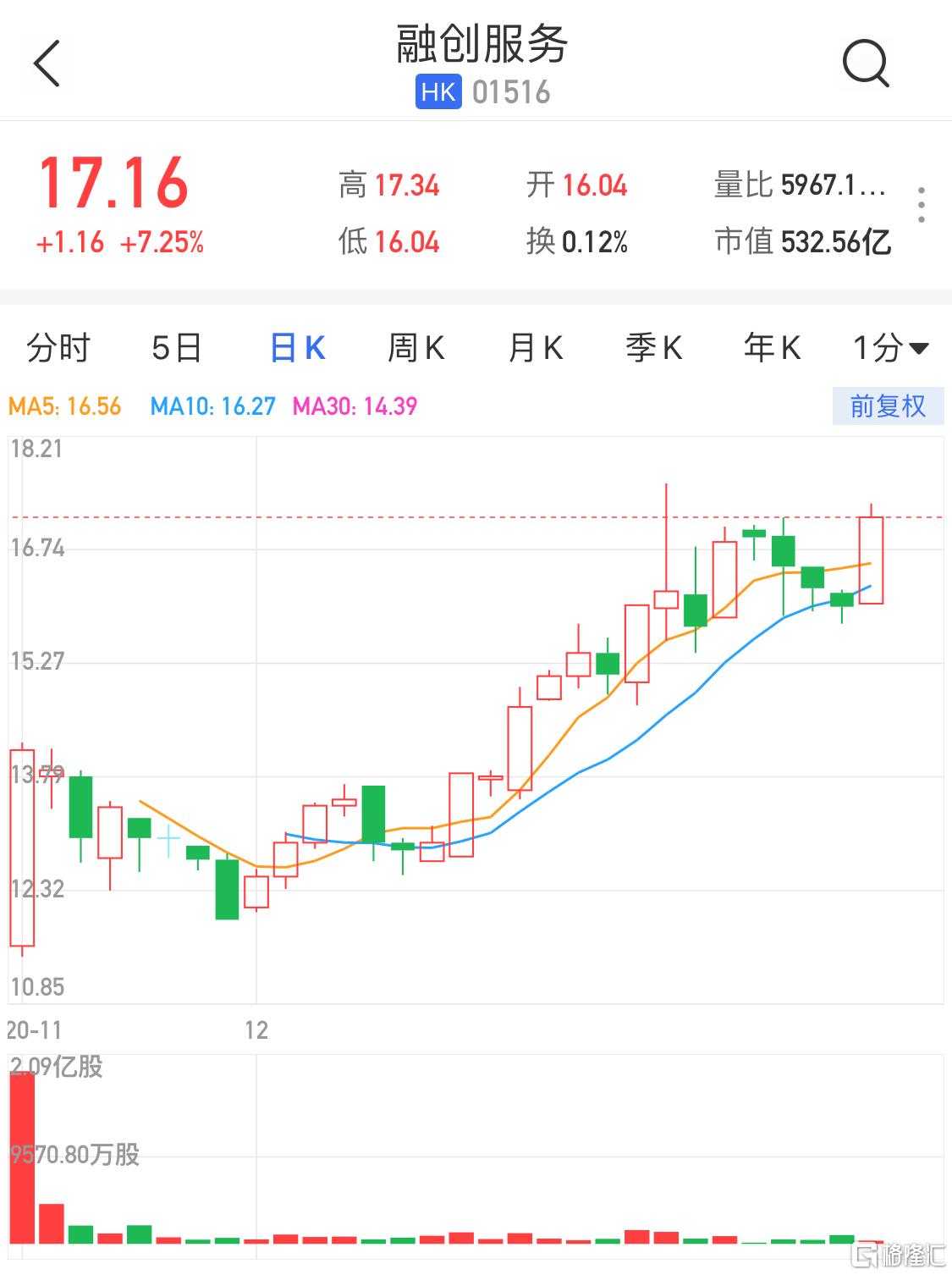This screenshot has height=1275, width=952.
Task: Switch to the 分时 intraday tab
Action: [x=58, y=348]
